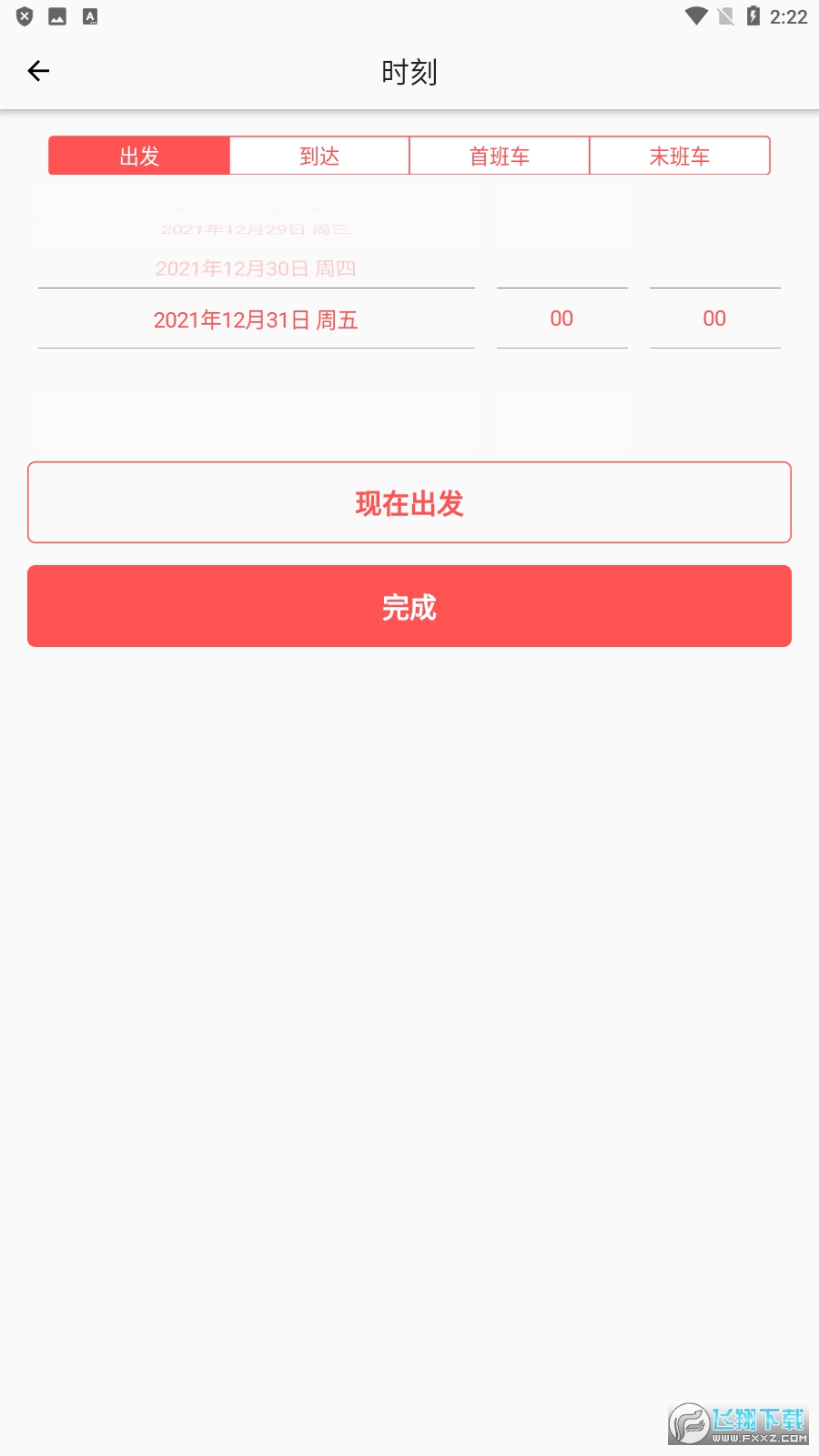The height and width of the screenshot is (1456, 819).
Task: Switch to the 到达 tab
Action: (x=318, y=155)
